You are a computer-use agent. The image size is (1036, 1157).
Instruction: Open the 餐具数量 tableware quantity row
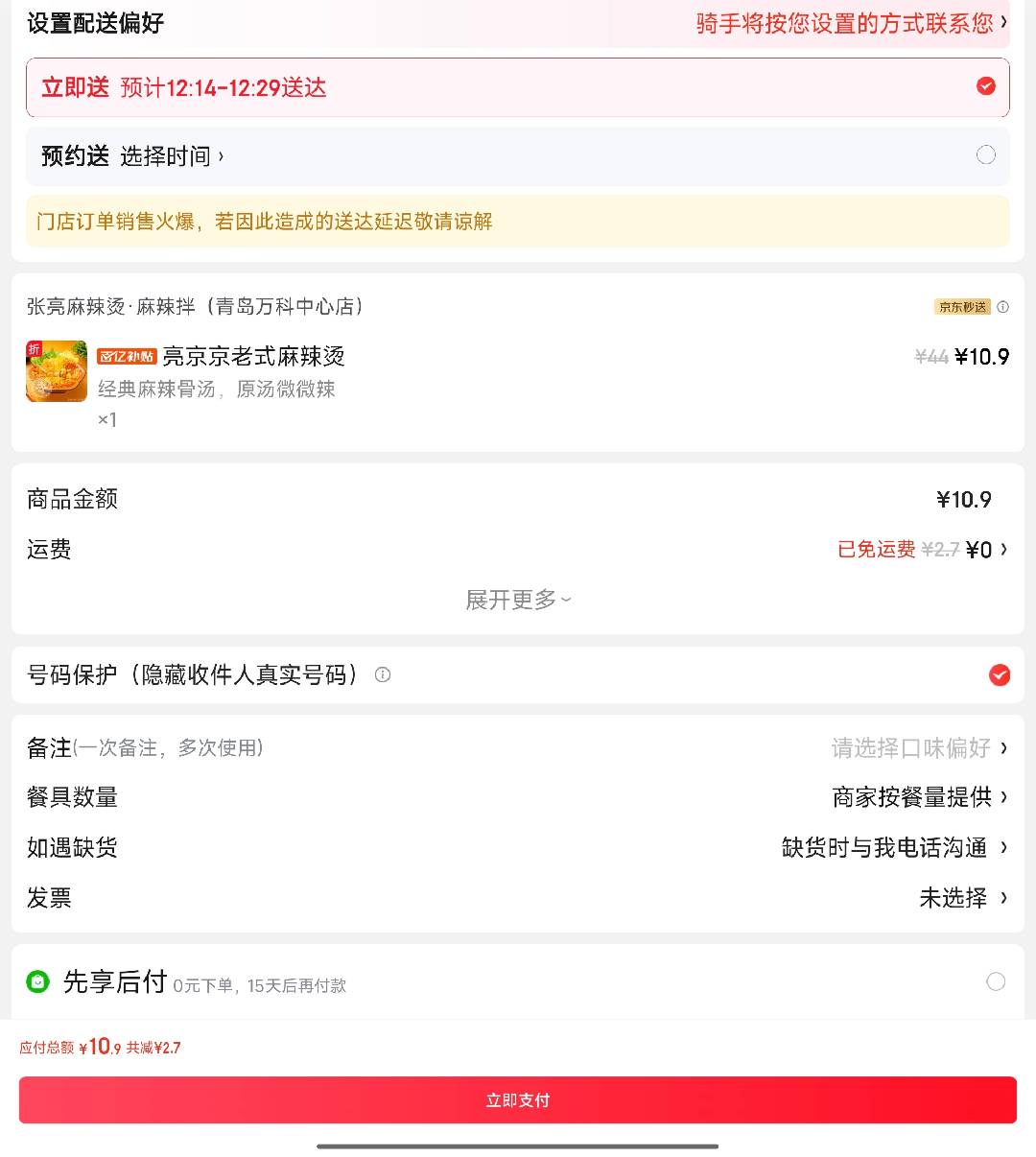point(518,797)
